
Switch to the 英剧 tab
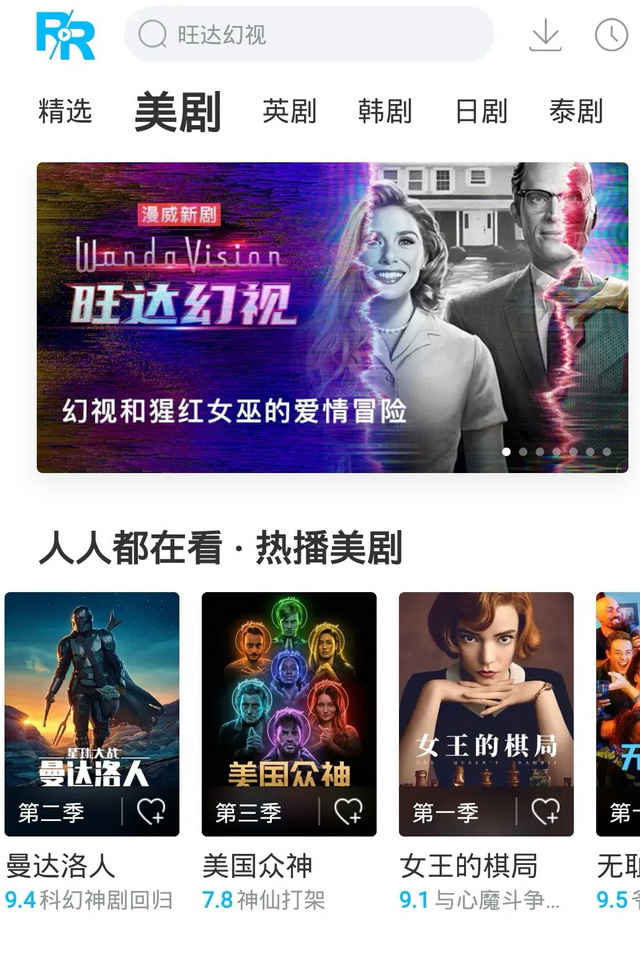click(x=289, y=111)
